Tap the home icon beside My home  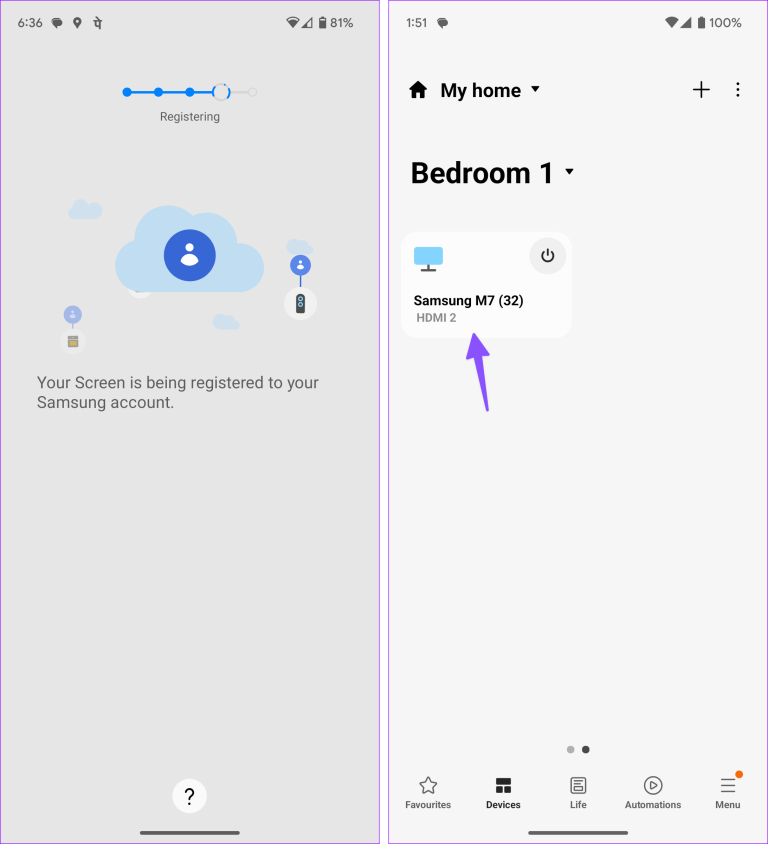click(x=417, y=90)
